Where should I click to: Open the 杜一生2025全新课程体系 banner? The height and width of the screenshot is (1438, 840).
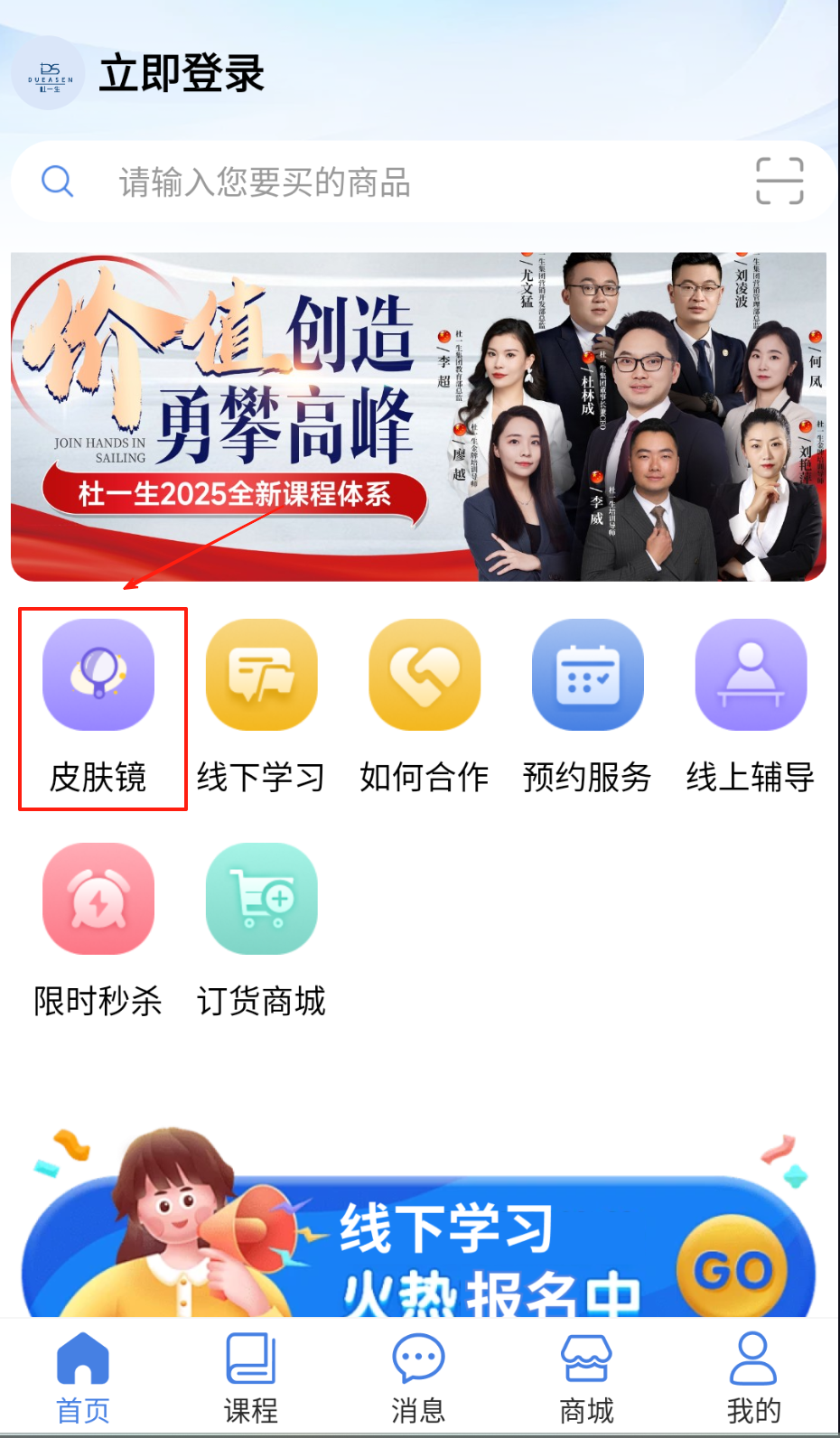tap(418, 416)
